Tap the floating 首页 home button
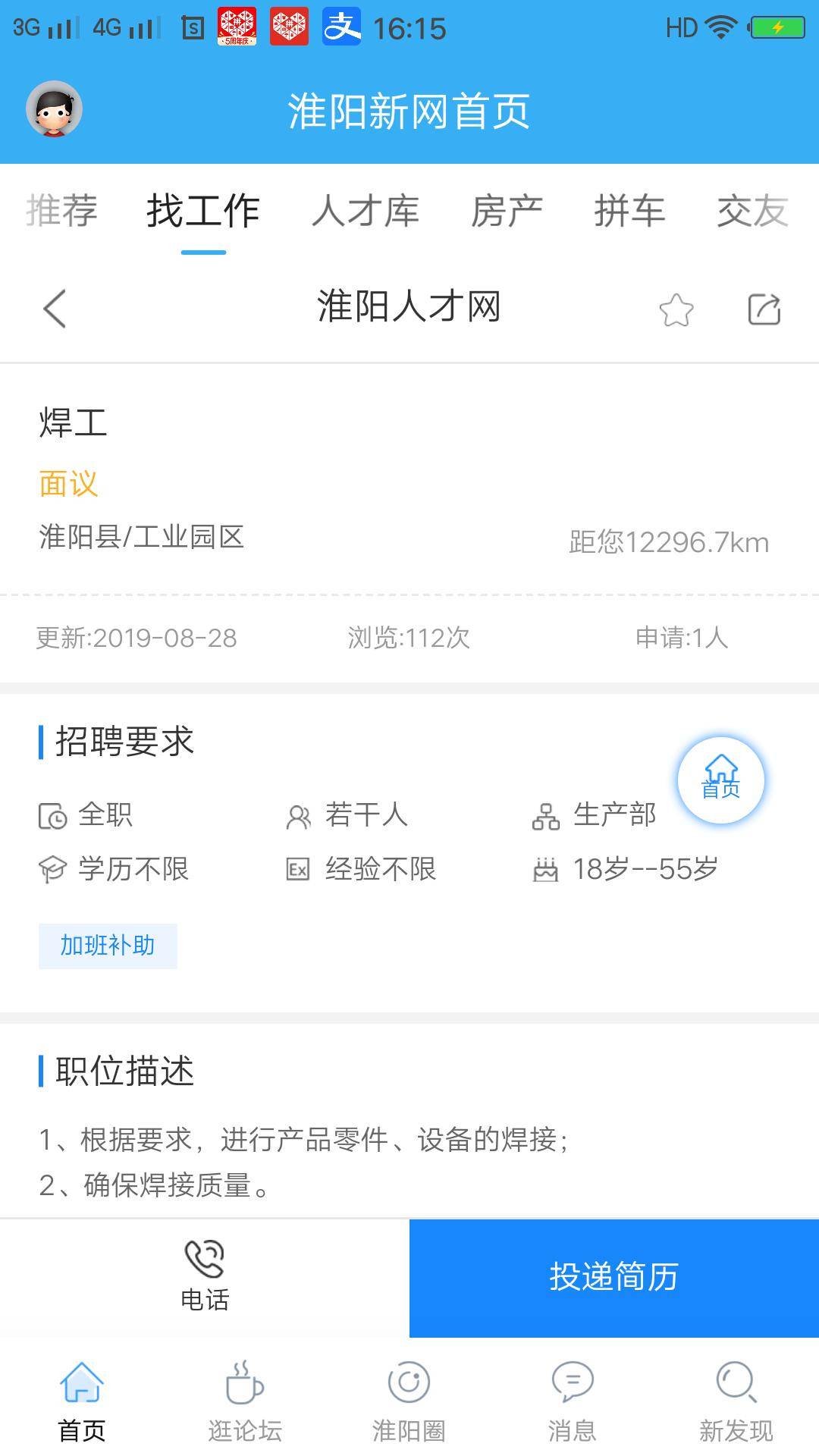The width and height of the screenshot is (819, 1456). tap(720, 780)
